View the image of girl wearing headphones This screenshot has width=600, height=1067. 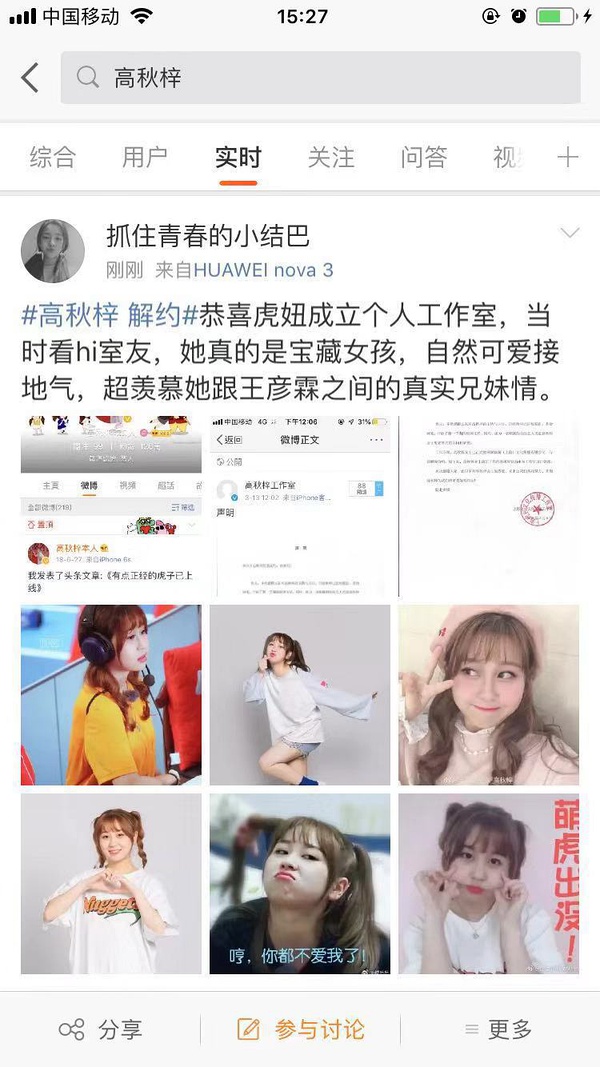point(111,695)
